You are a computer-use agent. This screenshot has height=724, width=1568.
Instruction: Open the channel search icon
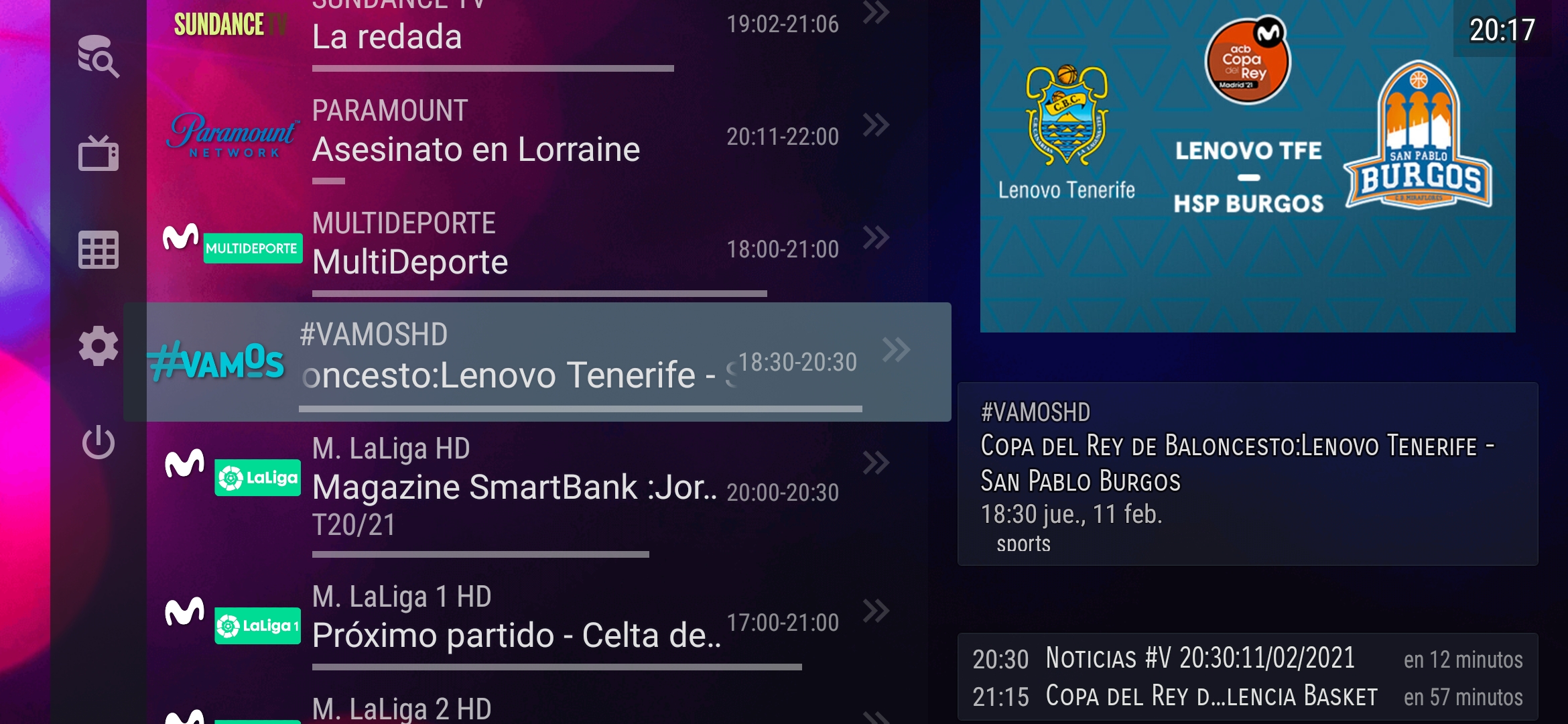point(99,57)
